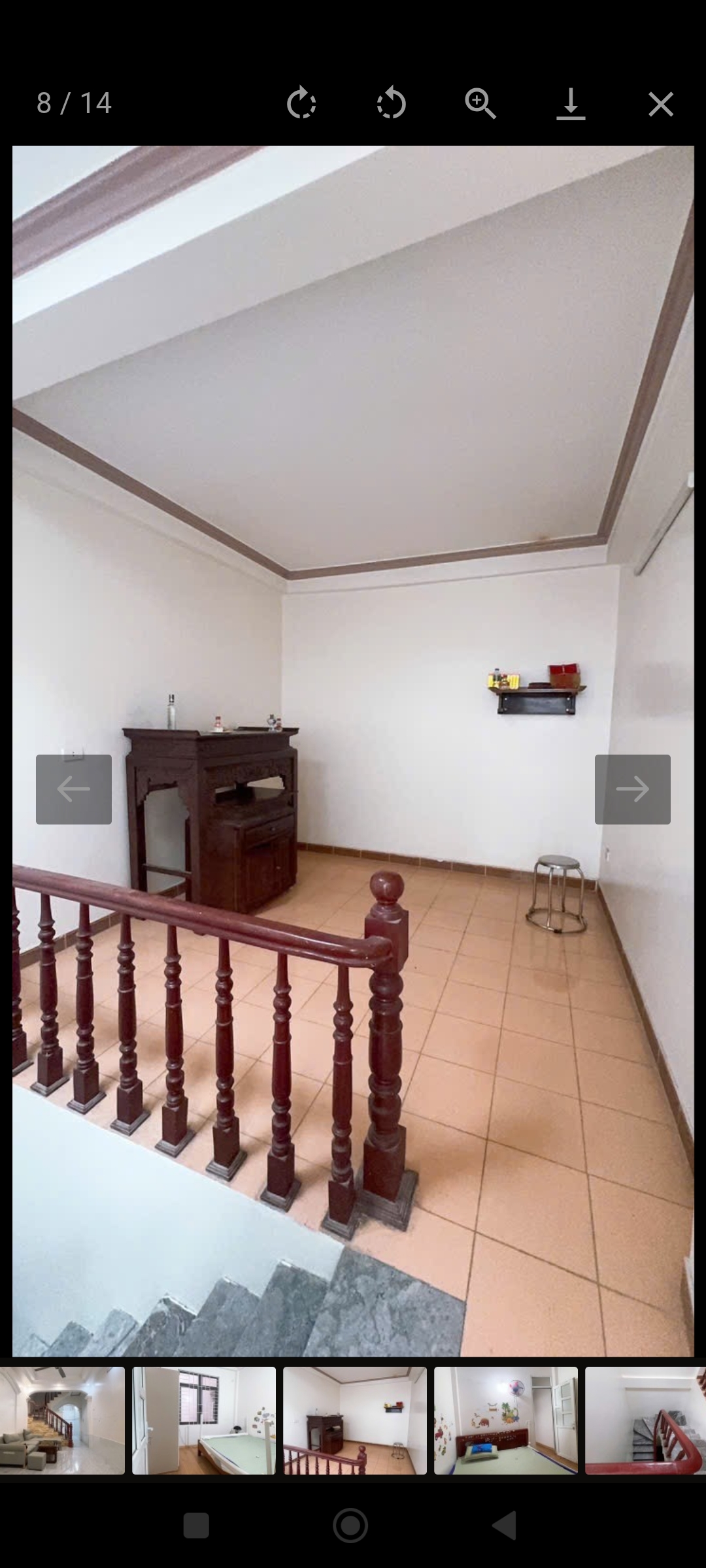Zoom into the photo
This screenshot has width=706, height=1568.
tap(480, 103)
